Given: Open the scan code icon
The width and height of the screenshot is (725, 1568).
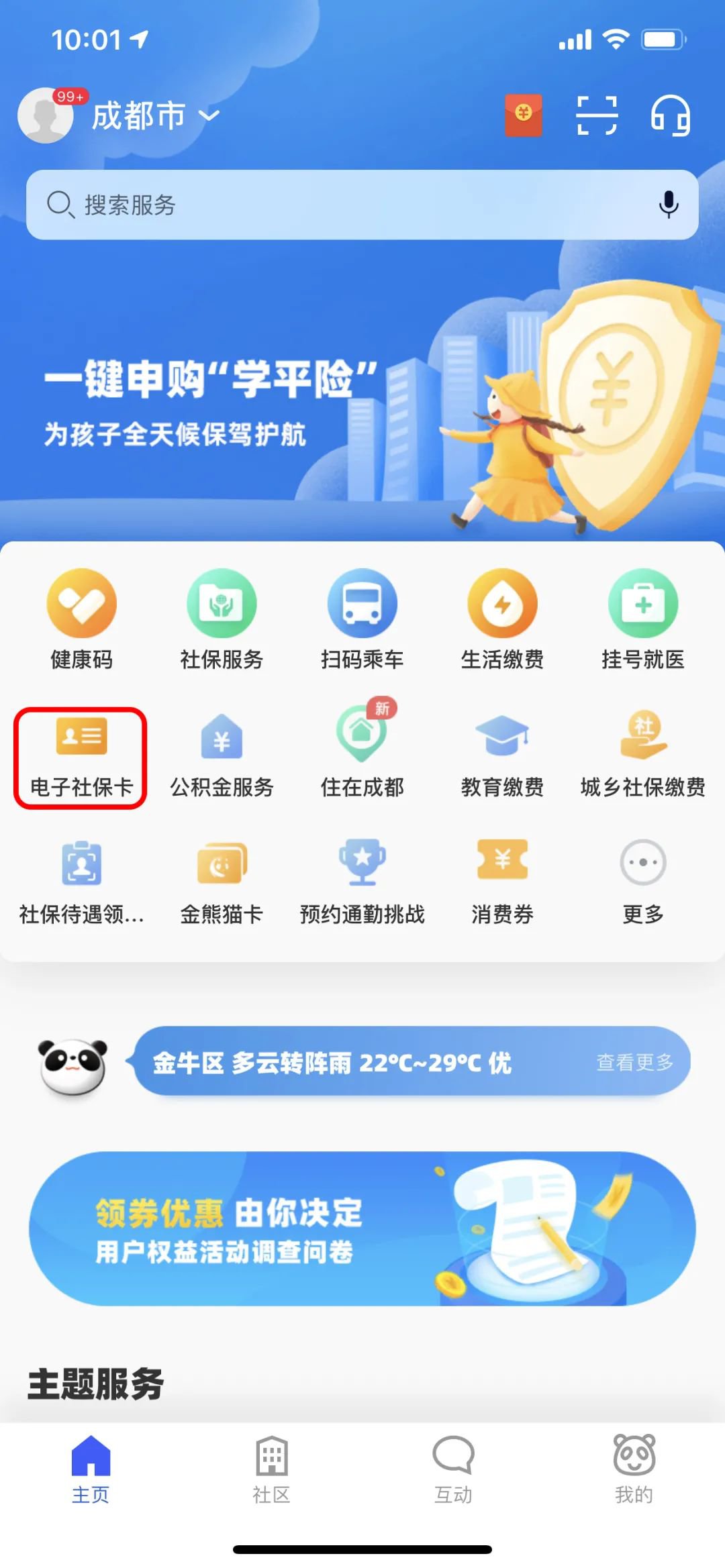Looking at the screenshot, I should pos(597,115).
